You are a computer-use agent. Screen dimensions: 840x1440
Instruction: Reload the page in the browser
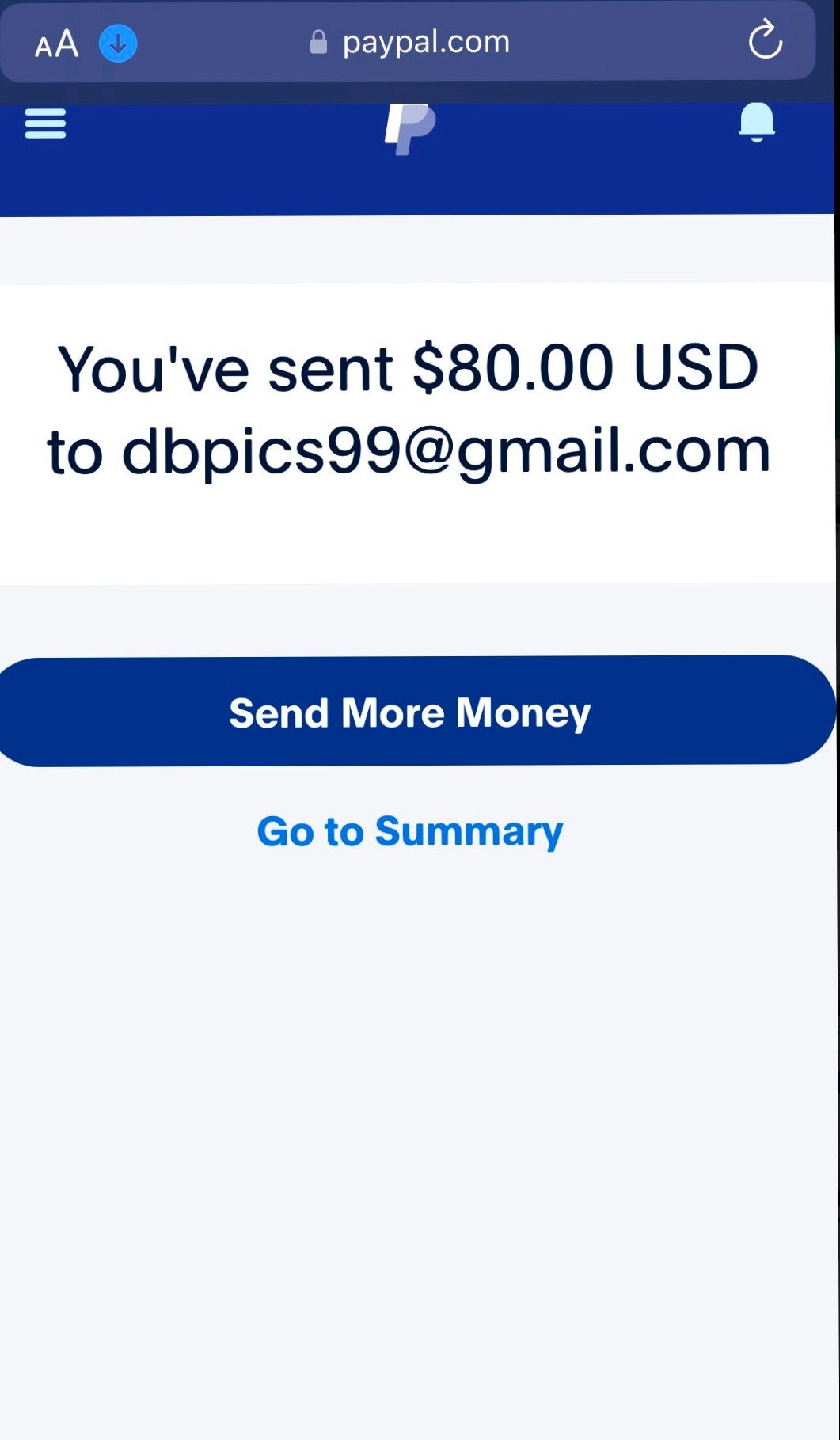(x=765, y=41)
